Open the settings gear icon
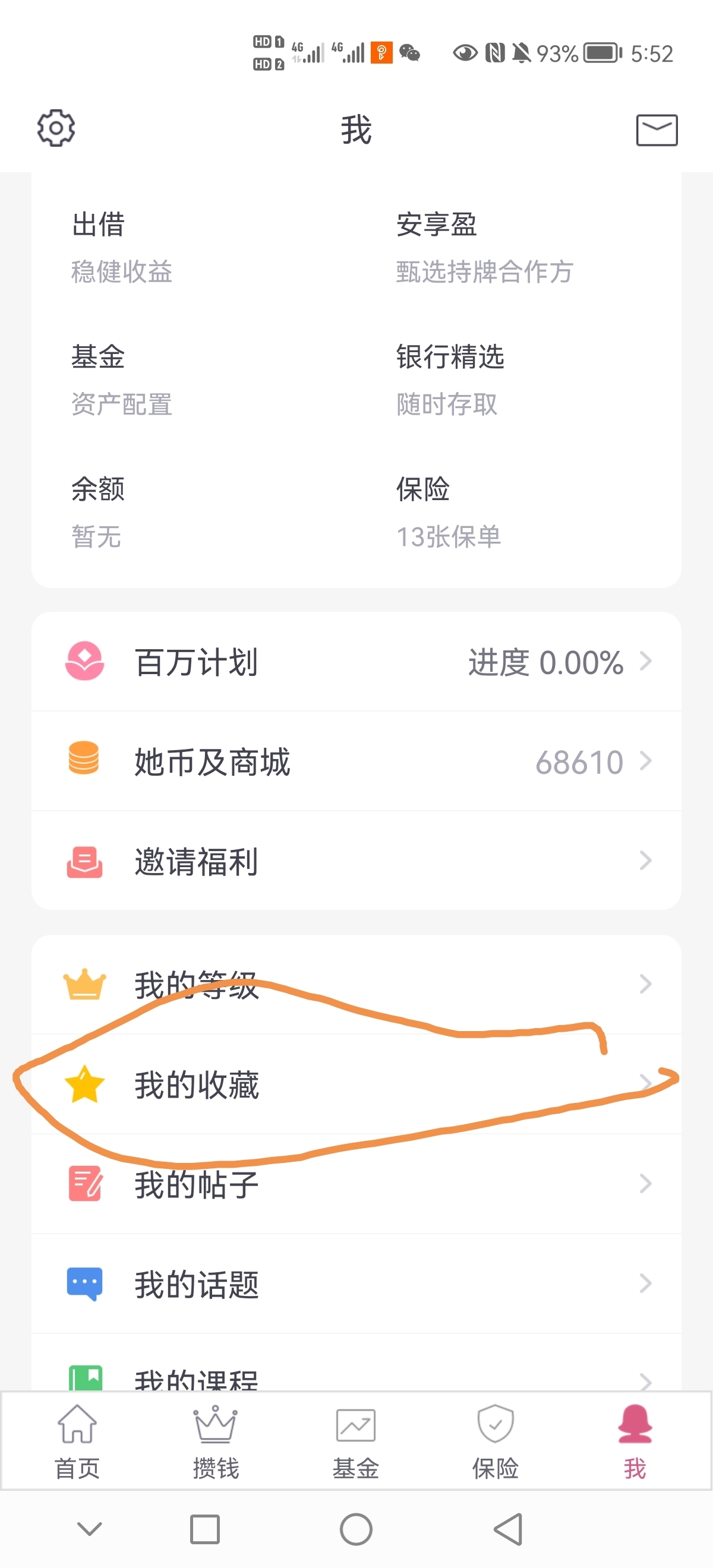Image resolution: width=713 pixels, height=1568 pixels. 56,128
